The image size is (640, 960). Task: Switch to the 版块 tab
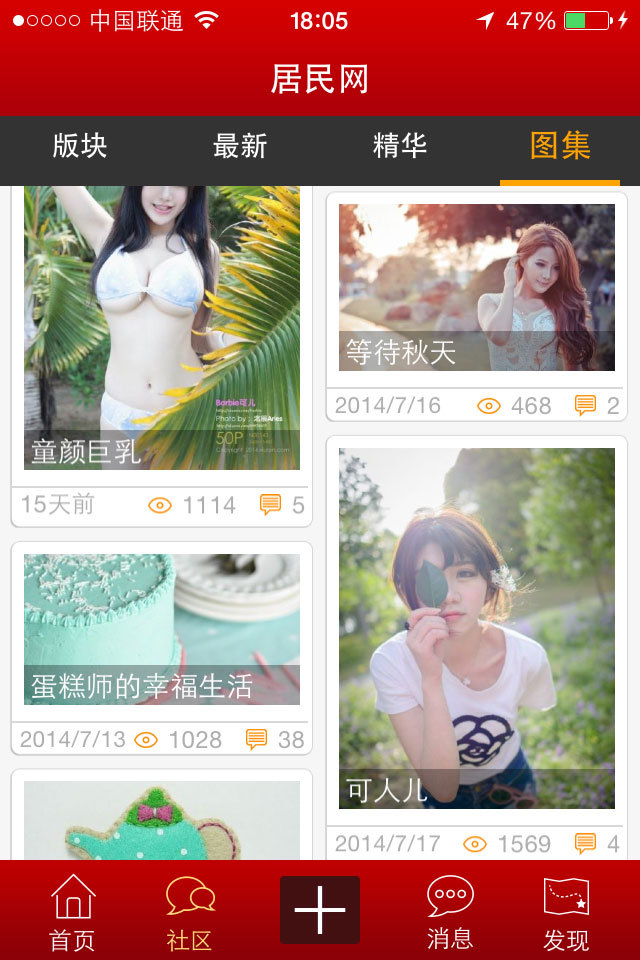pos(80,146)
